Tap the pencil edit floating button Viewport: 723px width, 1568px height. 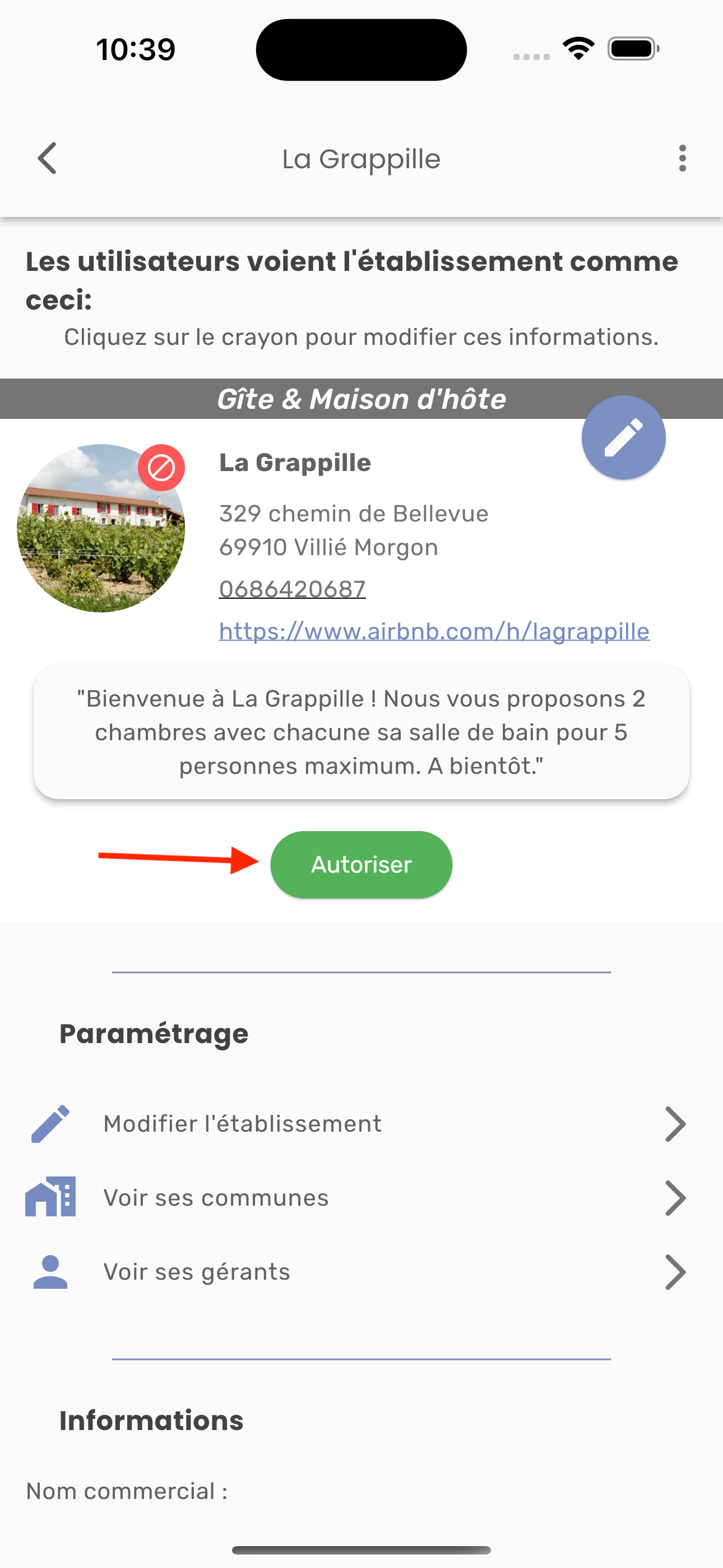pos(623,437)
